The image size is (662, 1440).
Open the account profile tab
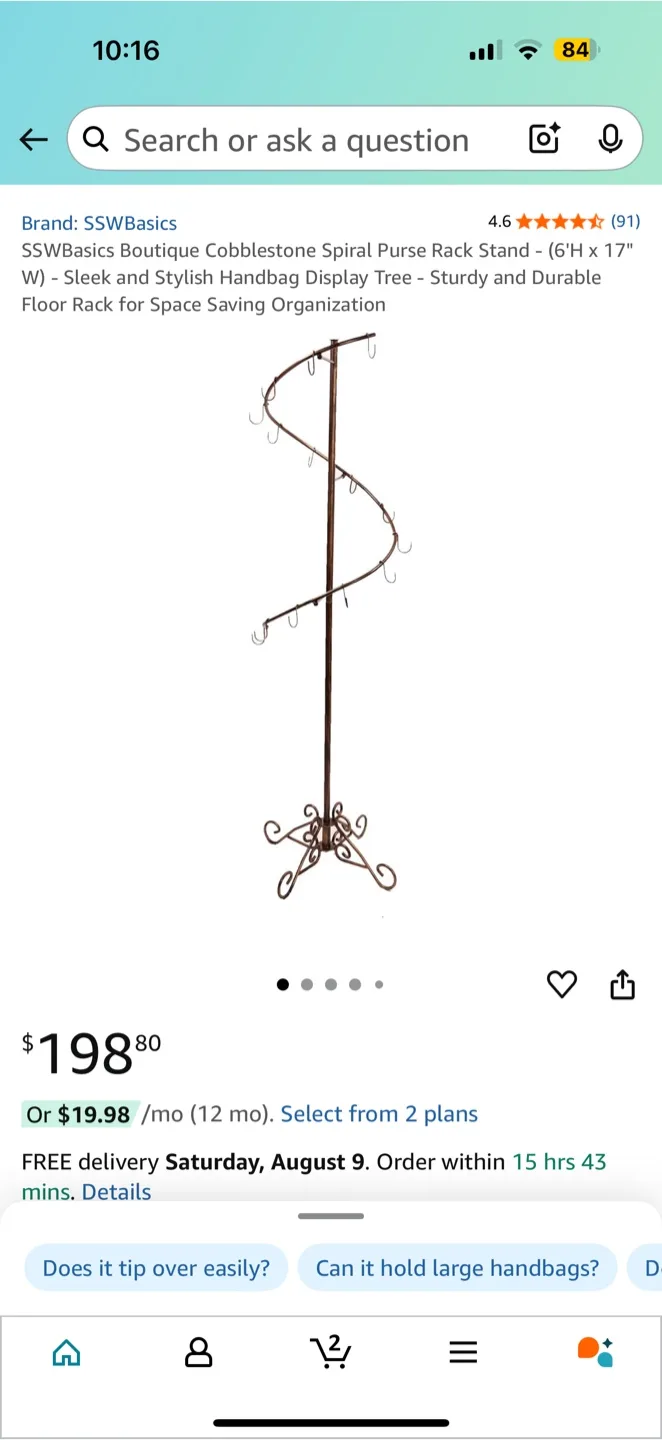[x=199, y=1353]
